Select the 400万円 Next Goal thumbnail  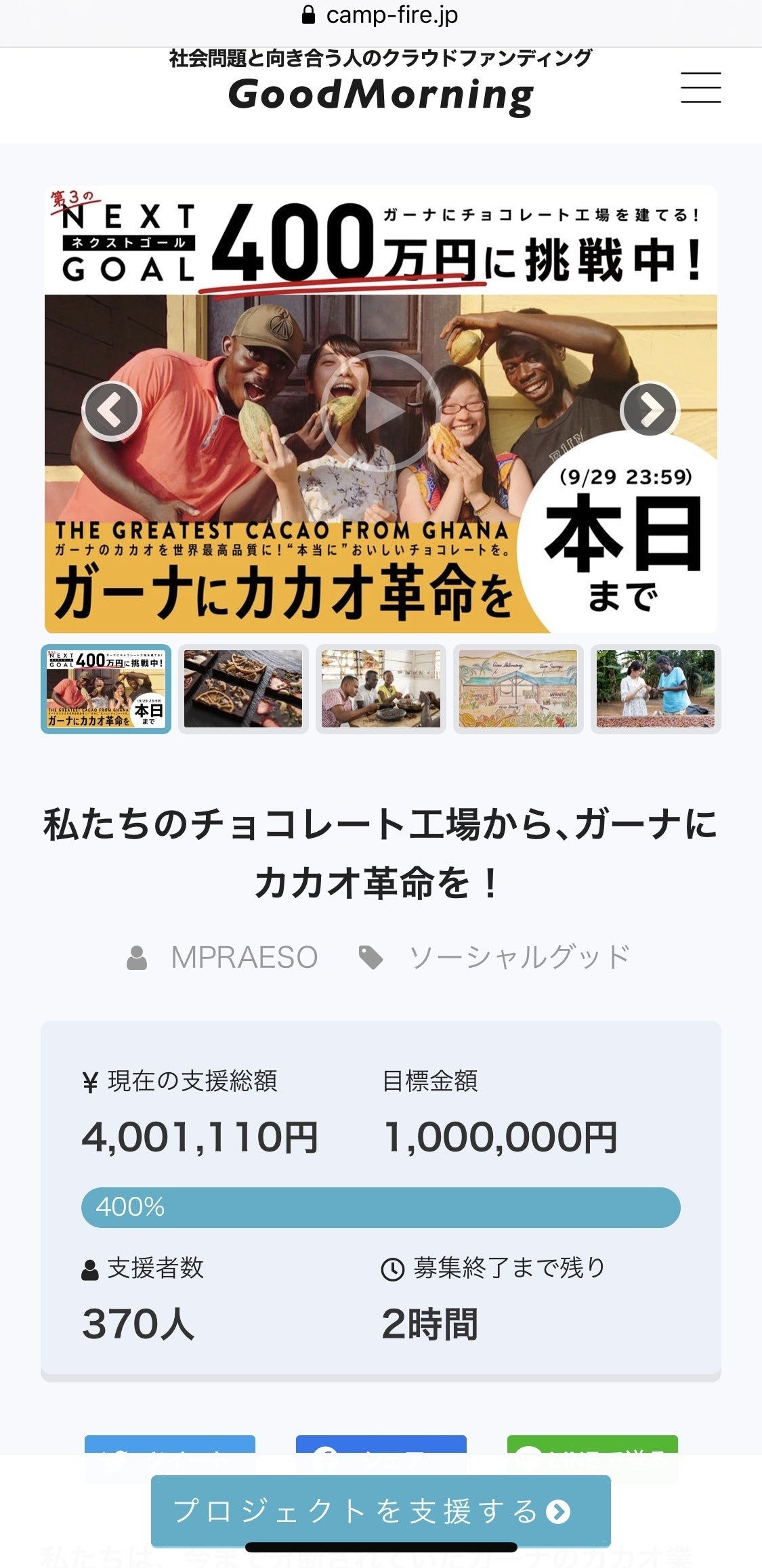tap(106, 689)
